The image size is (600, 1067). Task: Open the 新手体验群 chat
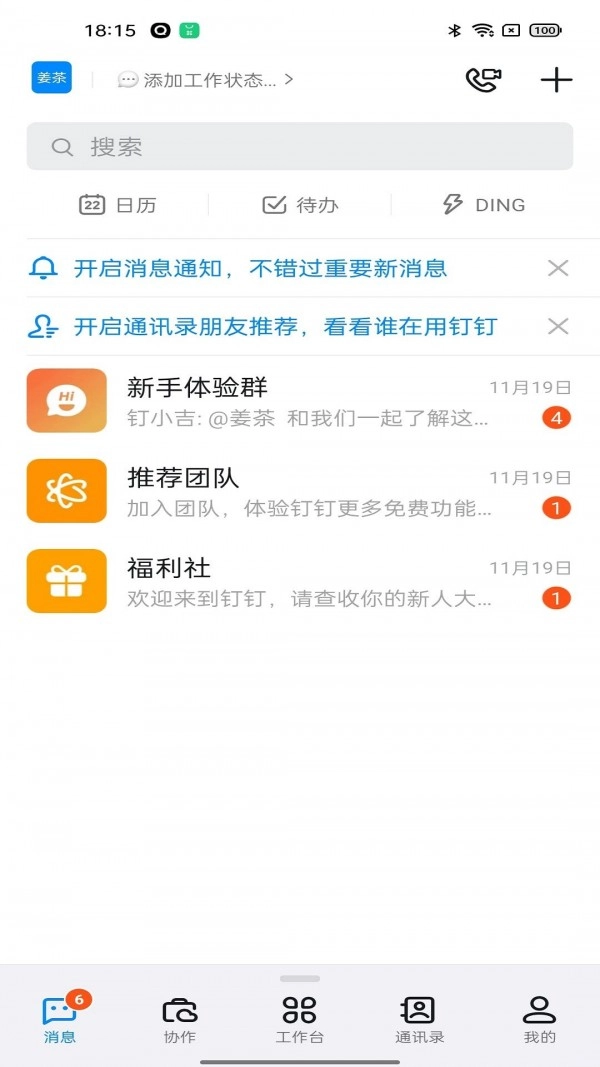[x=300, y=401]
